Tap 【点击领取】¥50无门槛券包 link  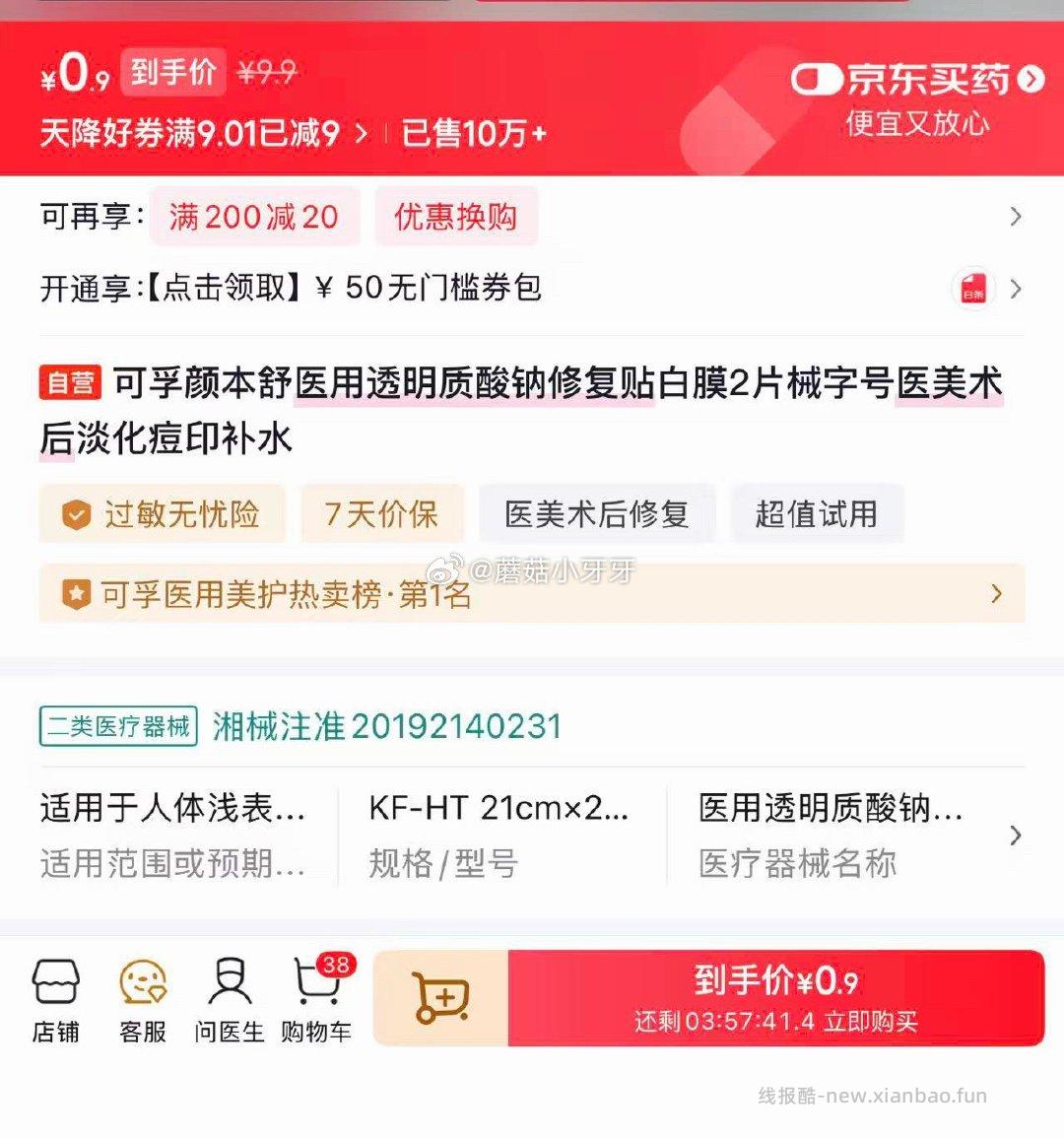tap(325, 289)
